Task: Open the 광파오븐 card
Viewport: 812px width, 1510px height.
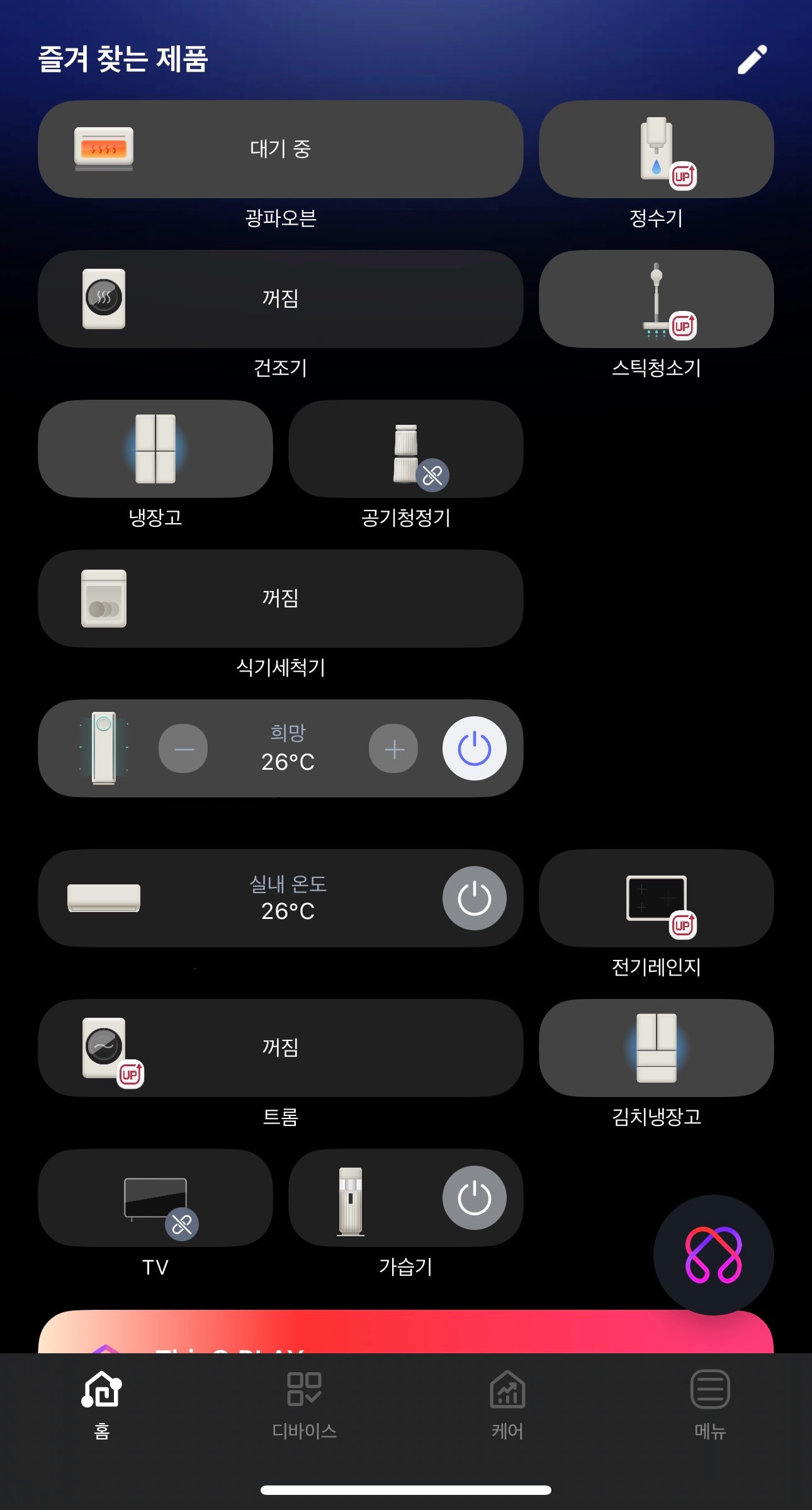Action: 281,149
